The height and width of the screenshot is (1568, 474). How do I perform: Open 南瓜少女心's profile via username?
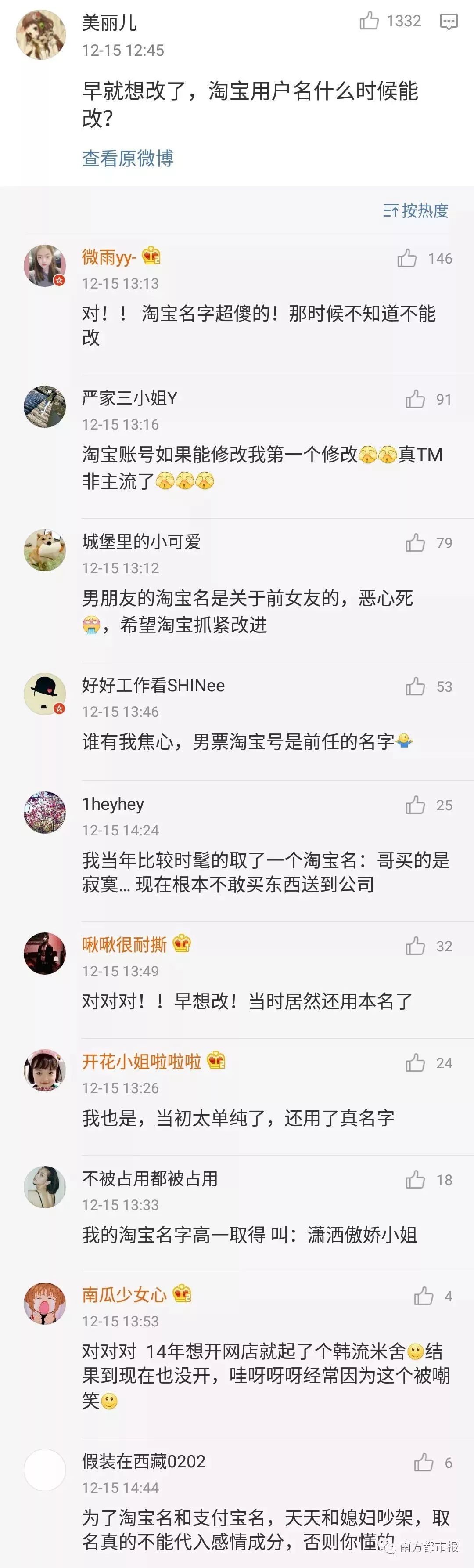click(x=124, y=1295)
